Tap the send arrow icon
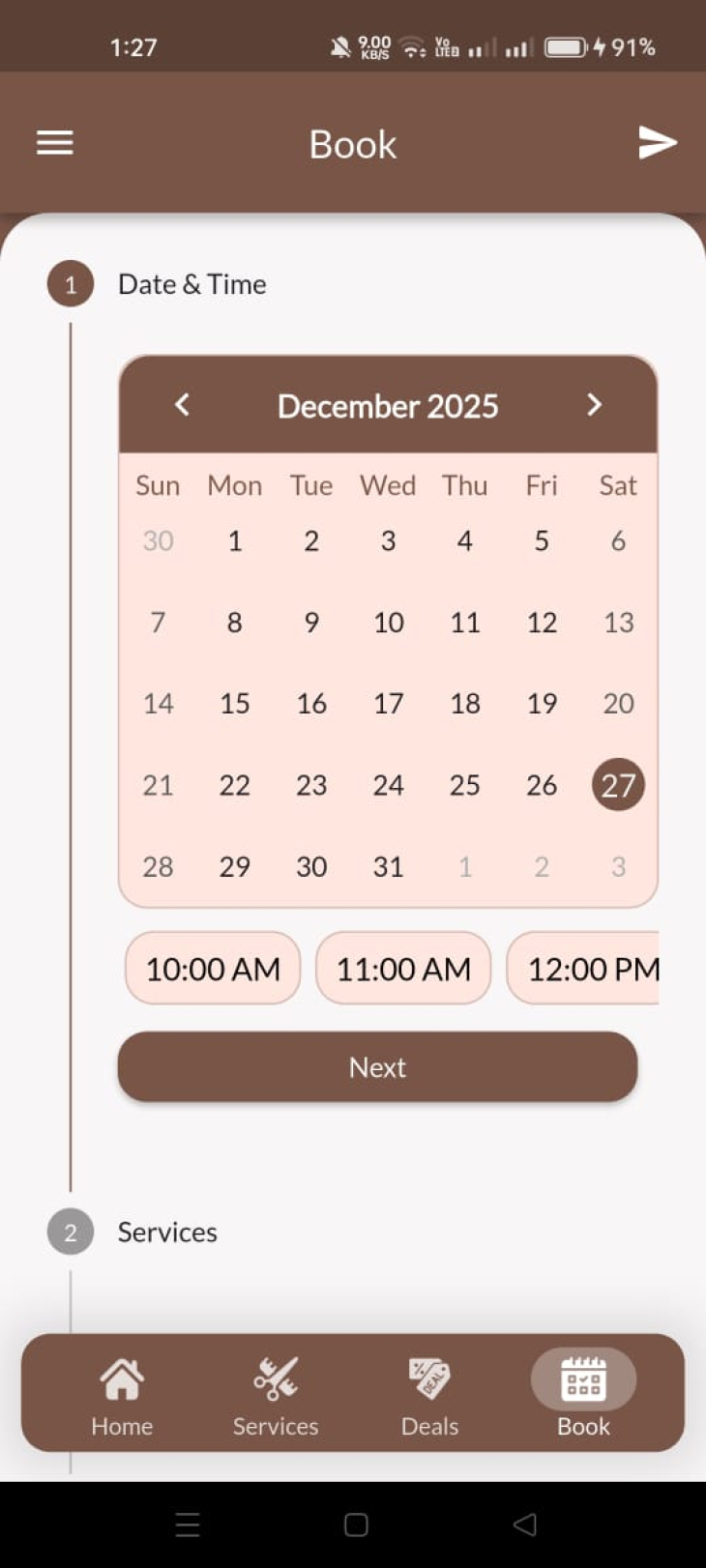706x1568 pixels. pyautogui.click(x=657, y=143)
